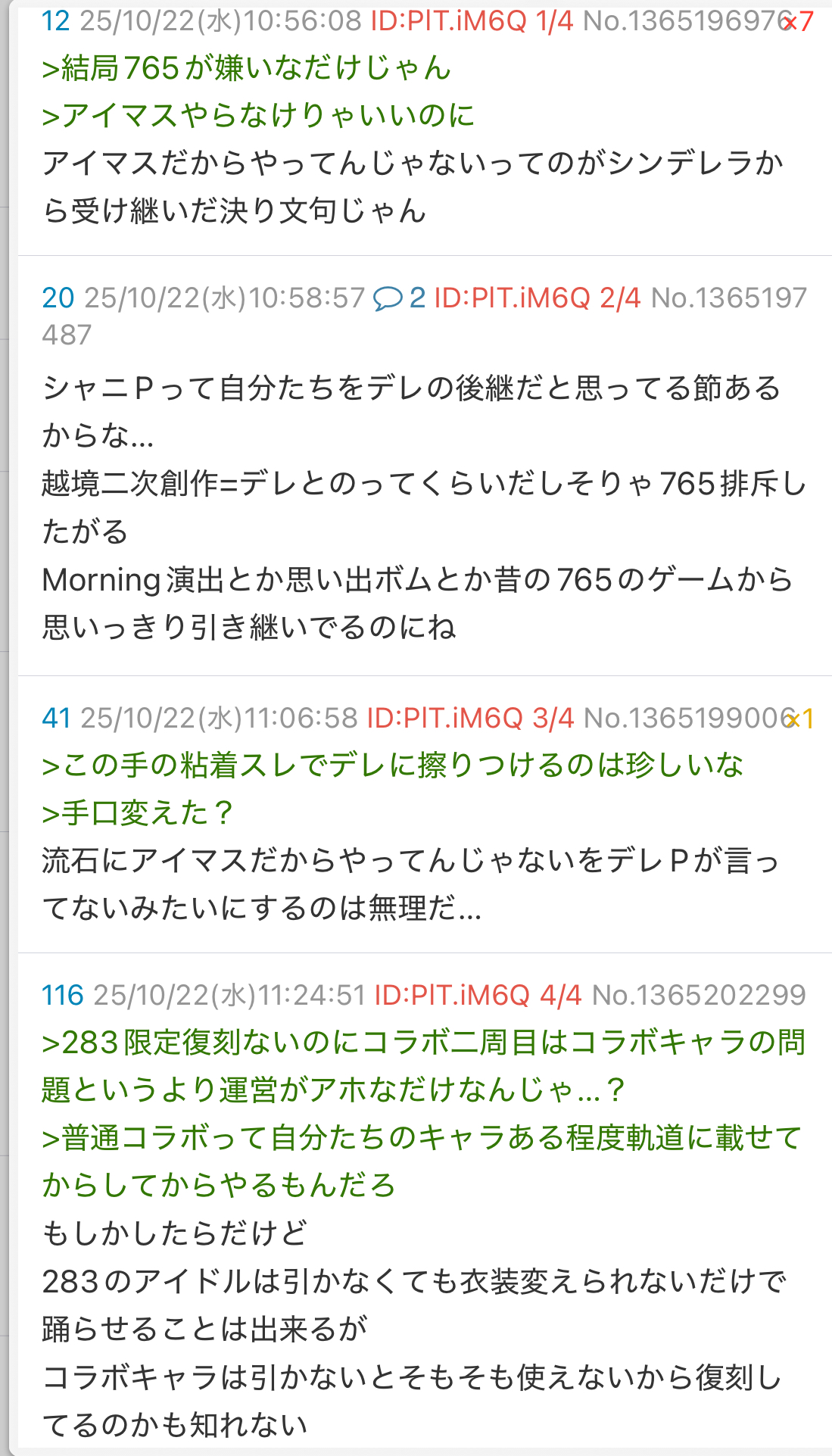Open the quoted line '>手口変えた？'
This screenshot has width=832, height=1456.
point(138,813)
